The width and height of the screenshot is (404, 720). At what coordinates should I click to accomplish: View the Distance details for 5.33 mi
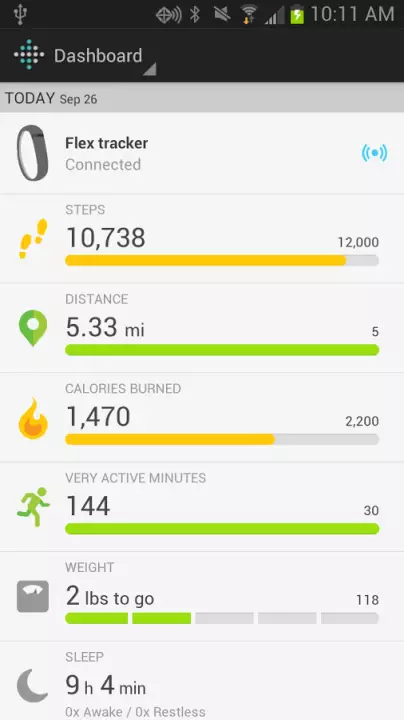(202, 328)
